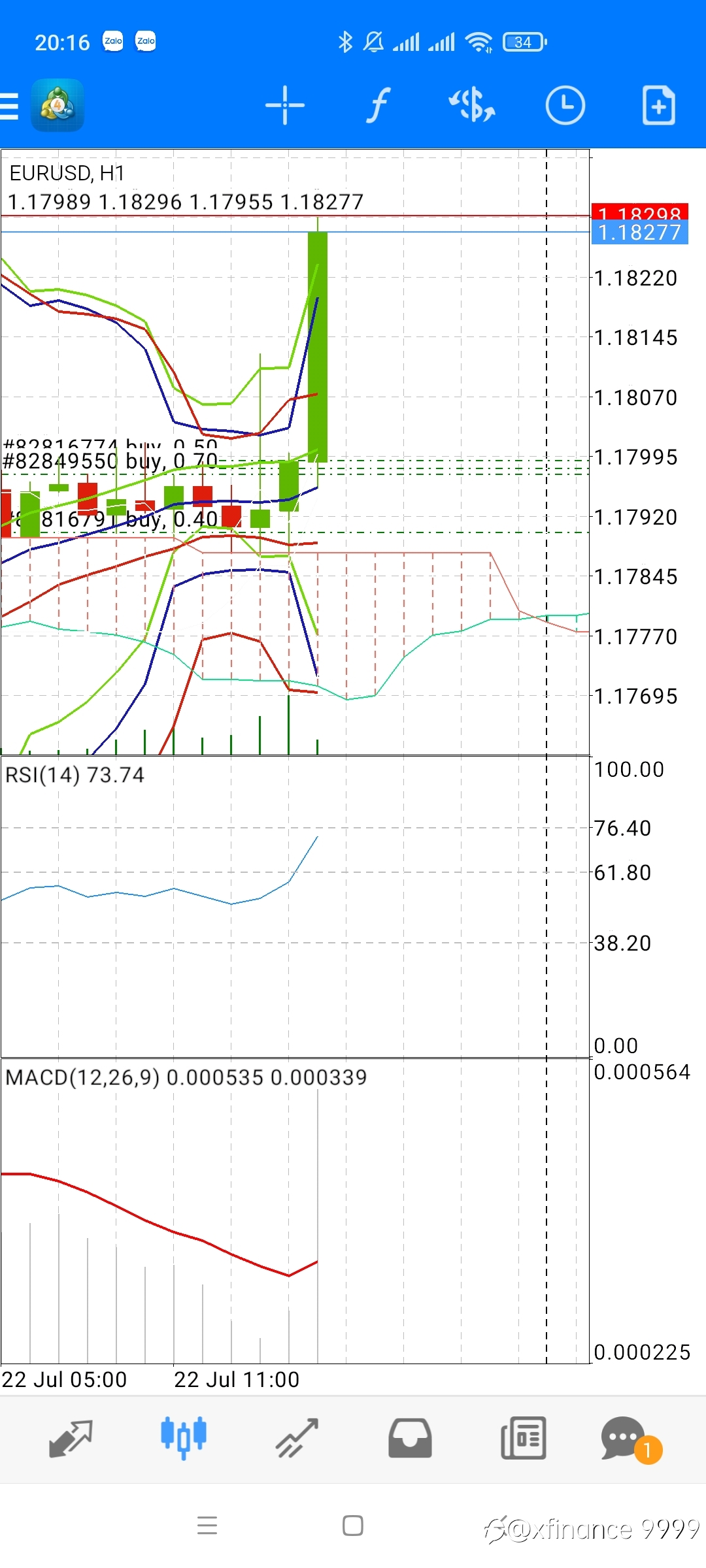Image resolution: width=706 pixels, height=1568 pixels.
Task: Enable the crosshair tool
Action: point(285,105)
